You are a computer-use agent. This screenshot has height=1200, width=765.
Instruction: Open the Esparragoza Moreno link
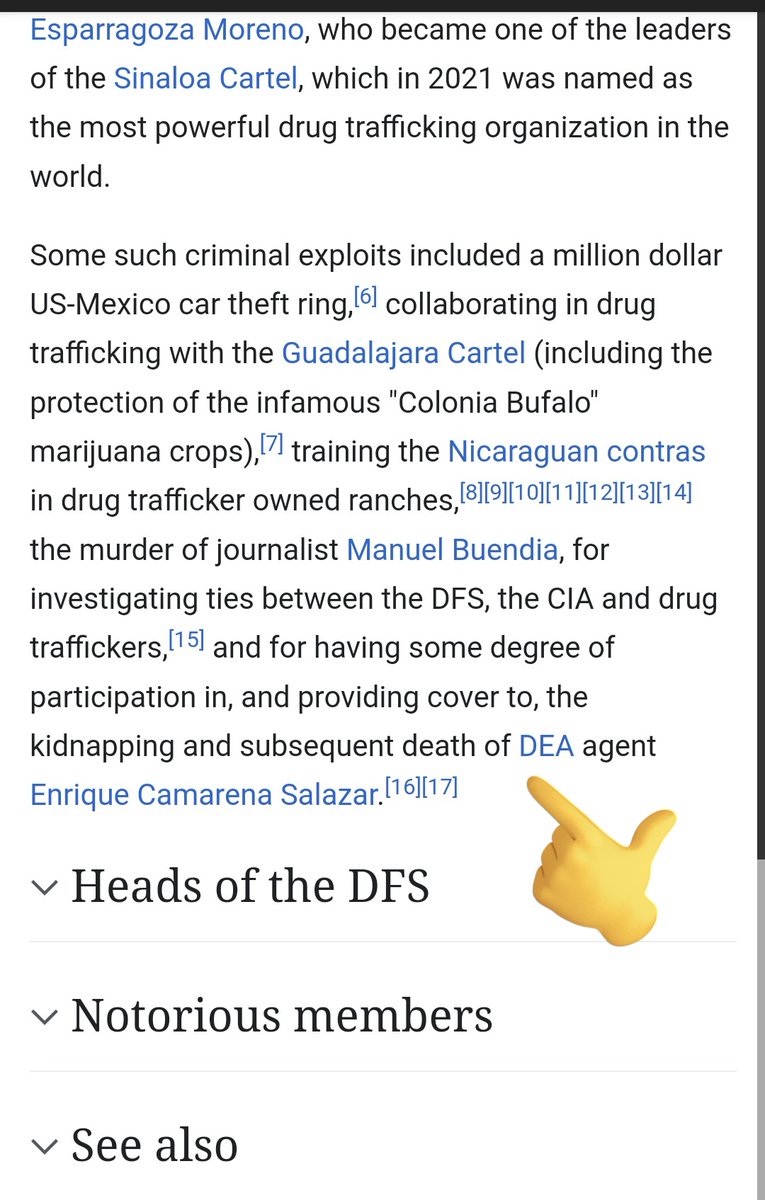coord(166,30)
